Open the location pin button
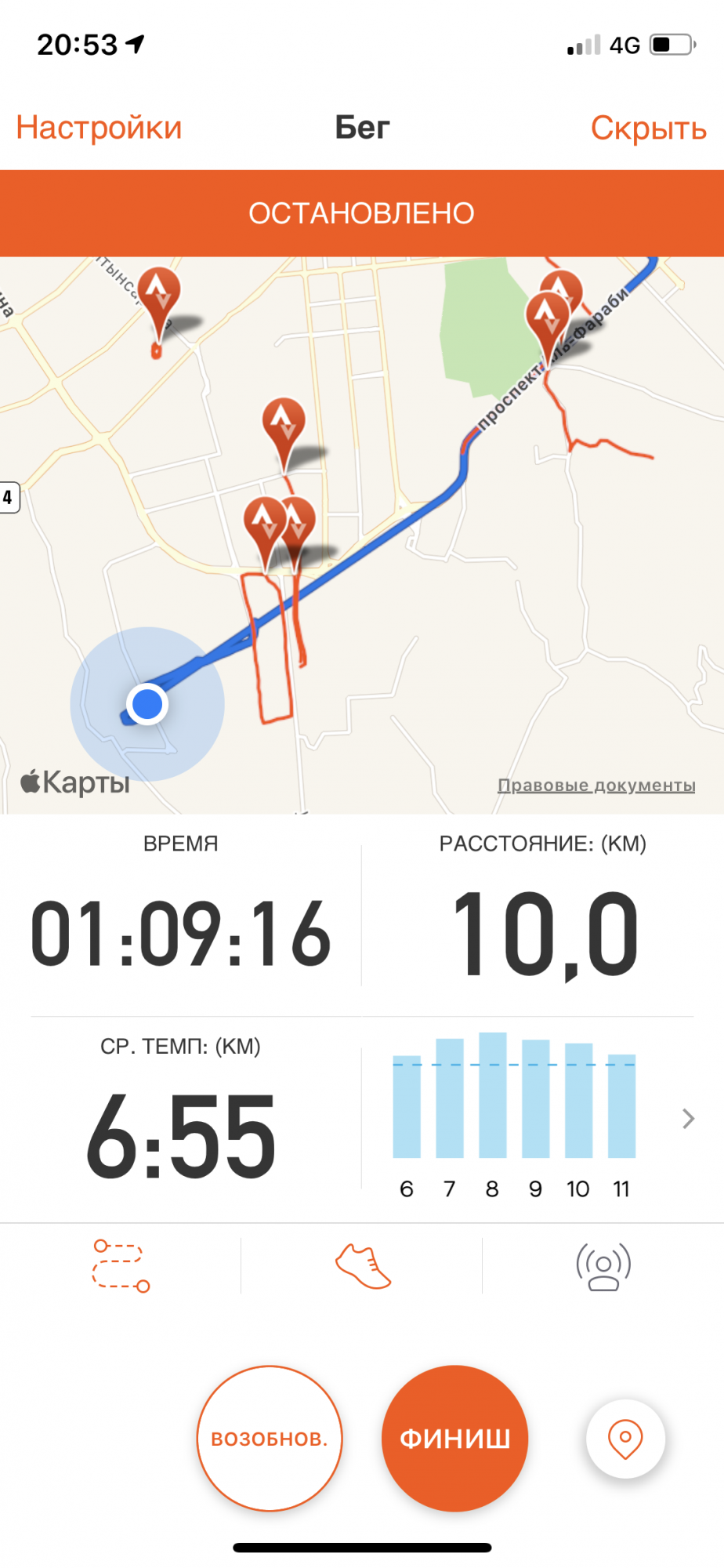This screenshot has width=724, height=1568. coord(625,1438)
